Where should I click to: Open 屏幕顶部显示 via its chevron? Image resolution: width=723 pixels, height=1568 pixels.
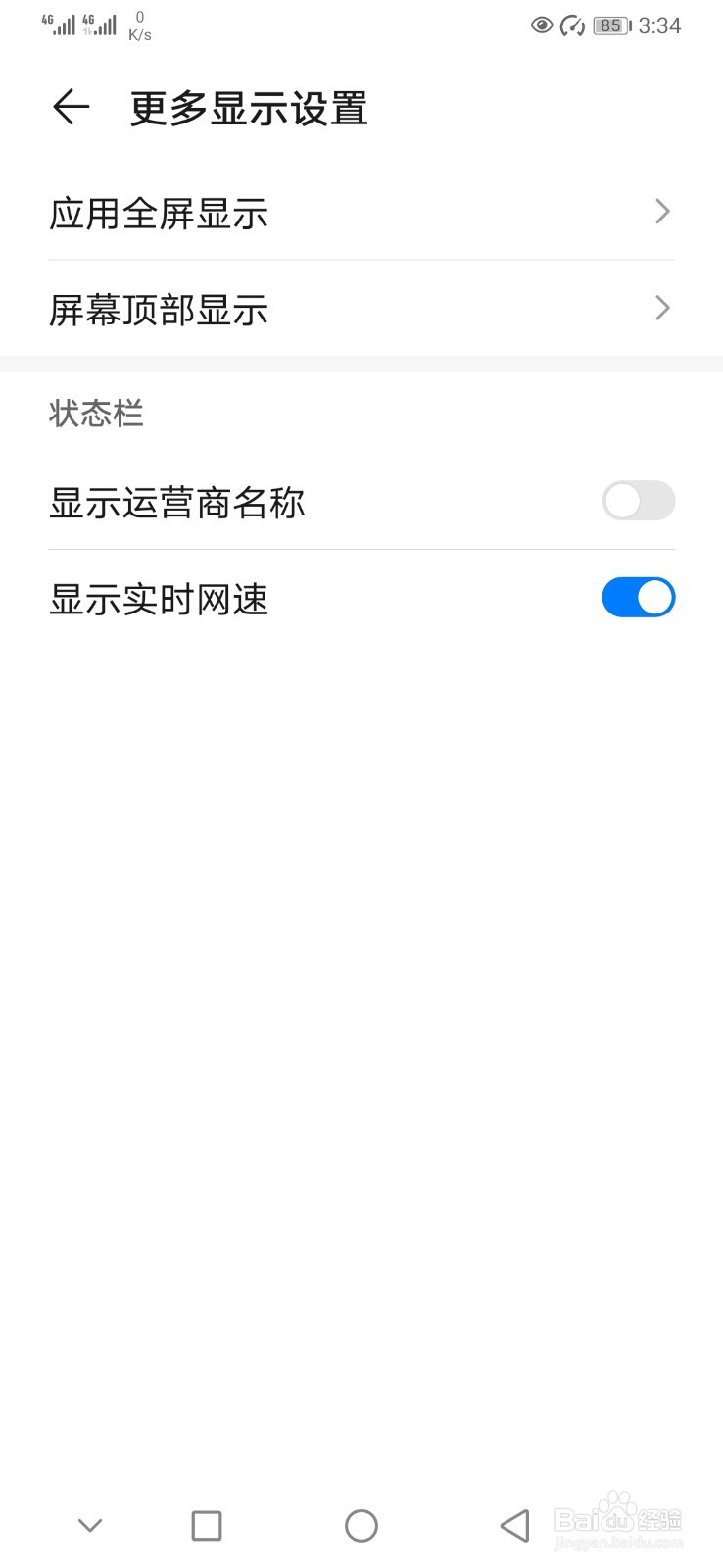[x=662, y=308]
